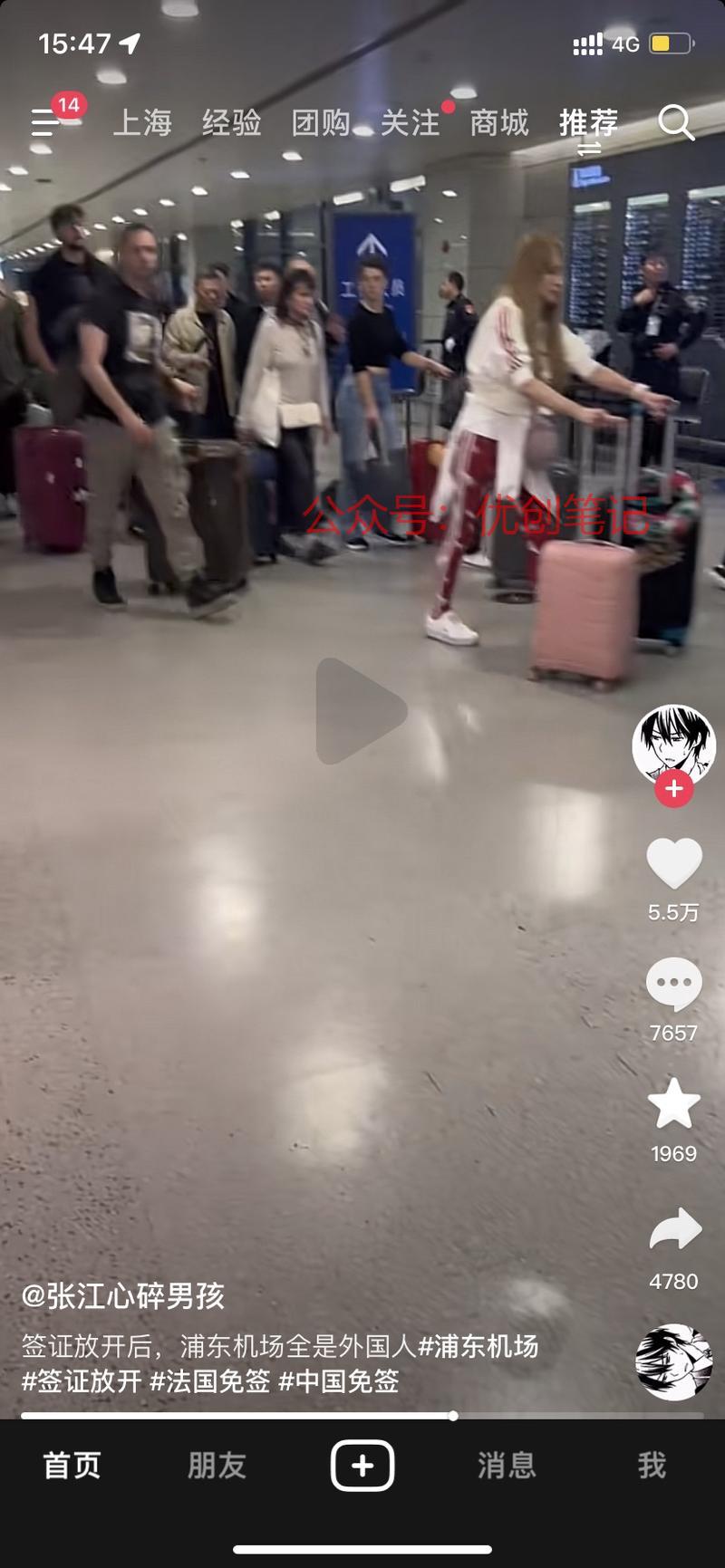Open the search magnifier
Image resolution: width=725 pixels, height=1568 pixels.
(x=675, y=122)
